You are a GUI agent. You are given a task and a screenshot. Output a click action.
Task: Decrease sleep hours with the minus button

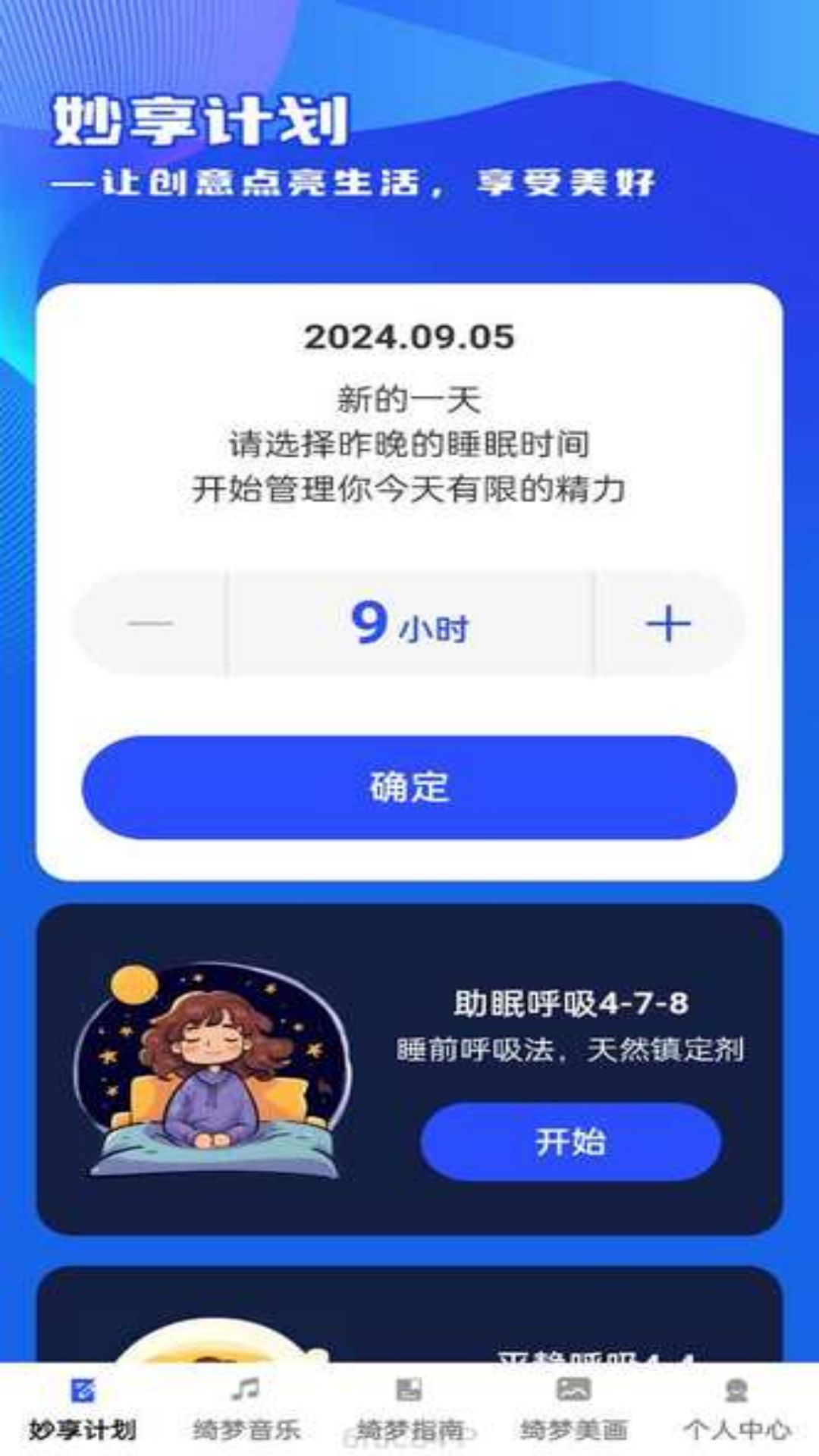[151, 623]
